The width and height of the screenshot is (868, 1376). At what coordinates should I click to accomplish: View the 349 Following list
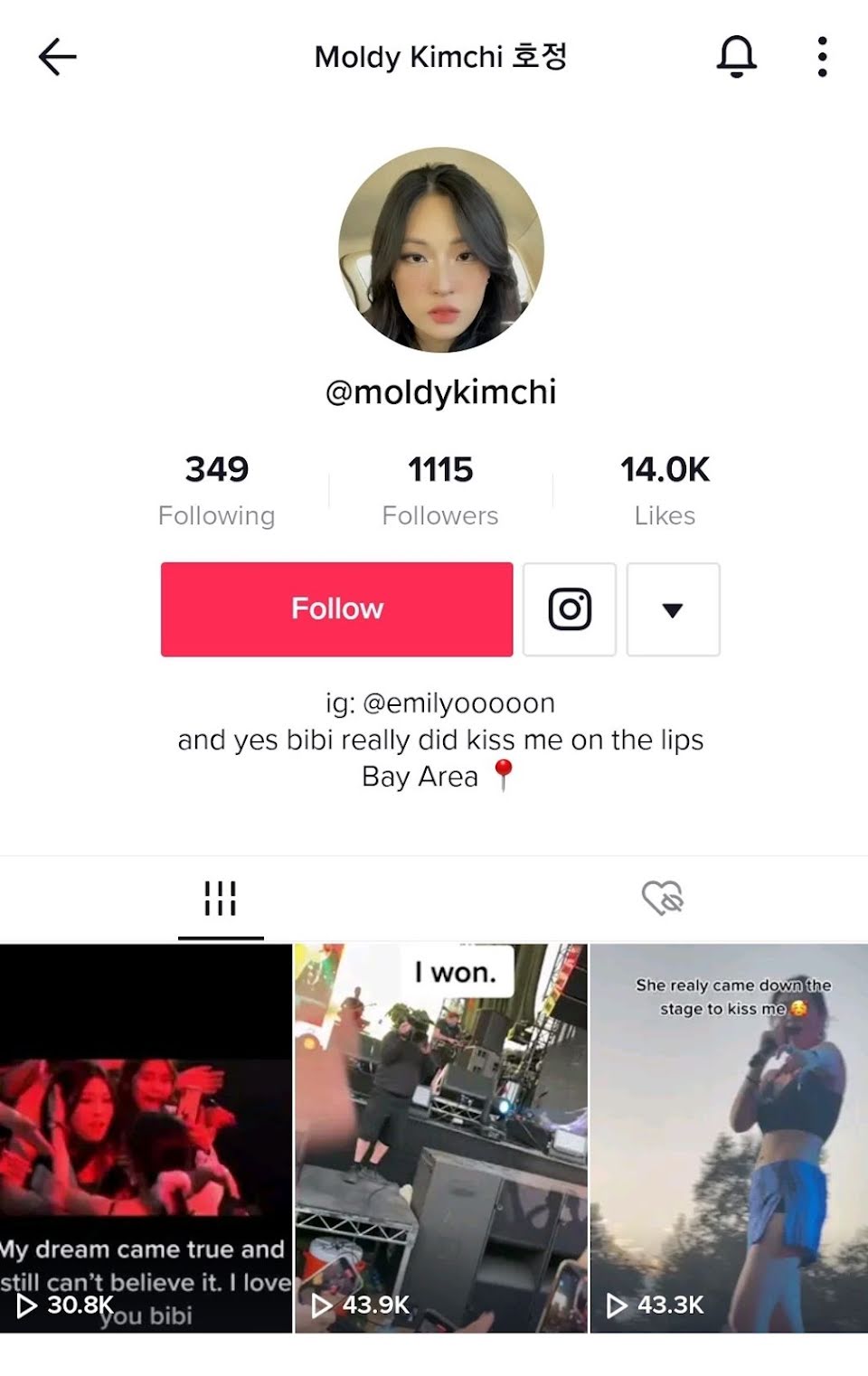[217, 489]
